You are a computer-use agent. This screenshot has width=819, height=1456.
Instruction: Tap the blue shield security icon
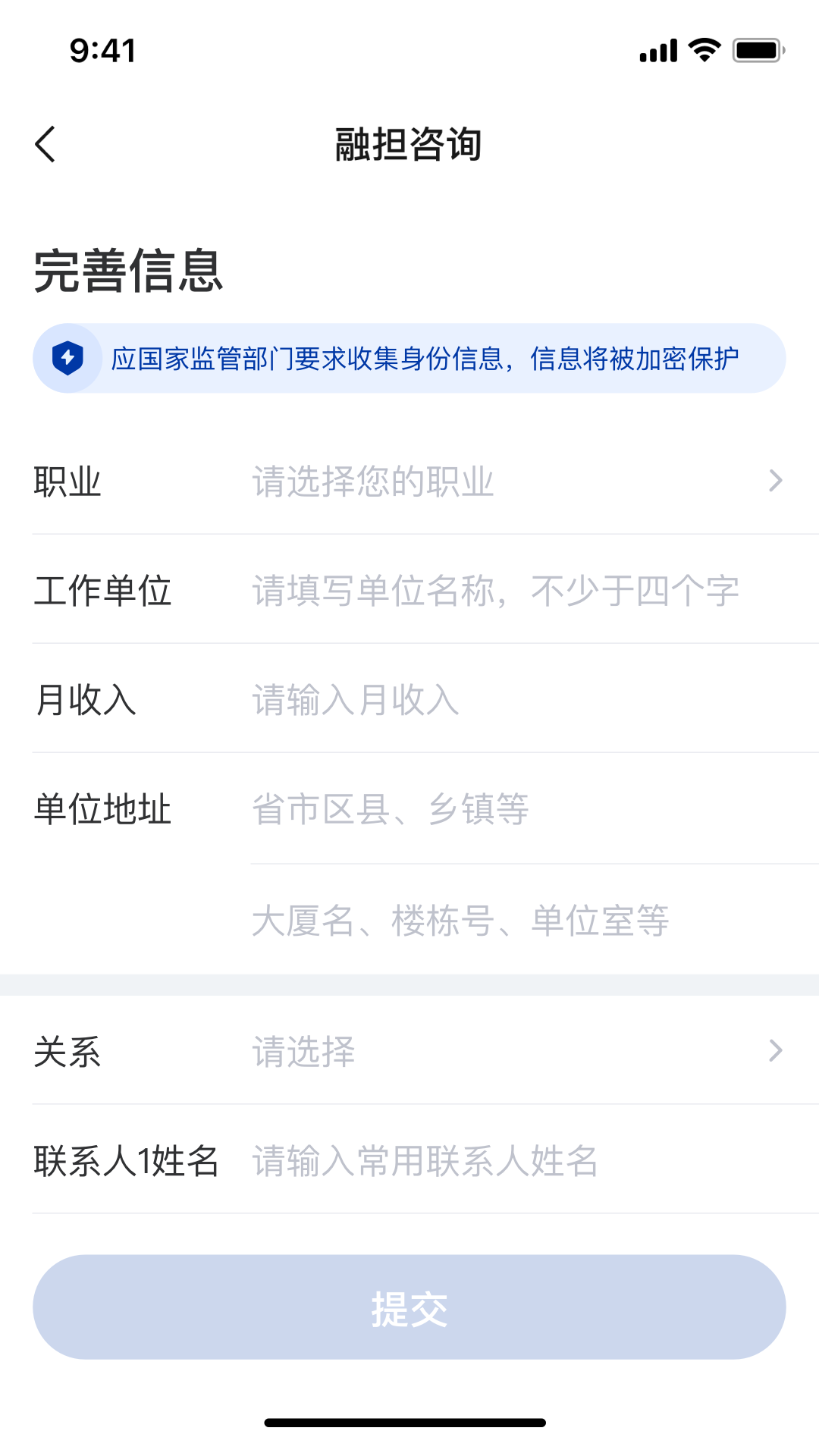pyautogui.click(x=68, y=357)
